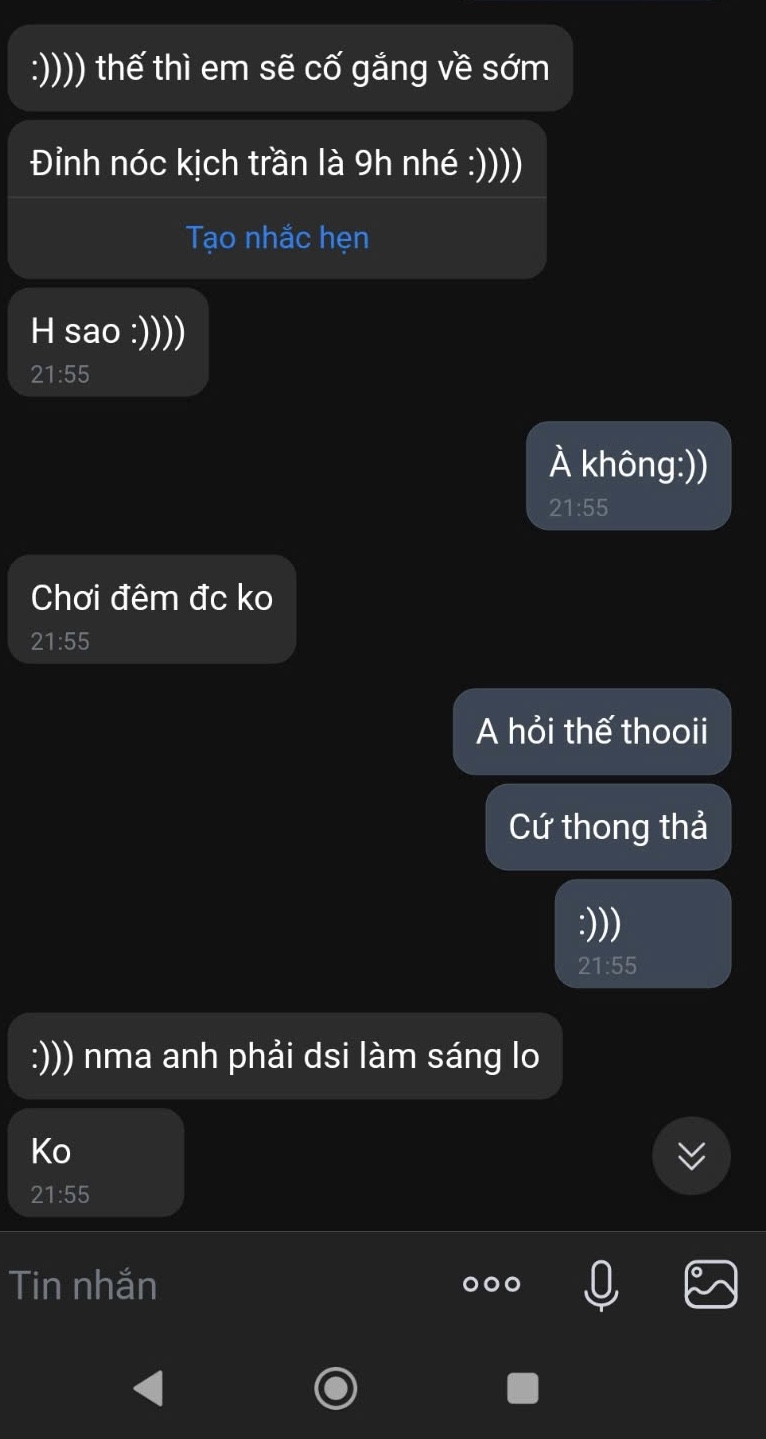The image size is (766, 1439).
Task: Jump to the latest messages with the down arrow
Action: click(691, 1156)
